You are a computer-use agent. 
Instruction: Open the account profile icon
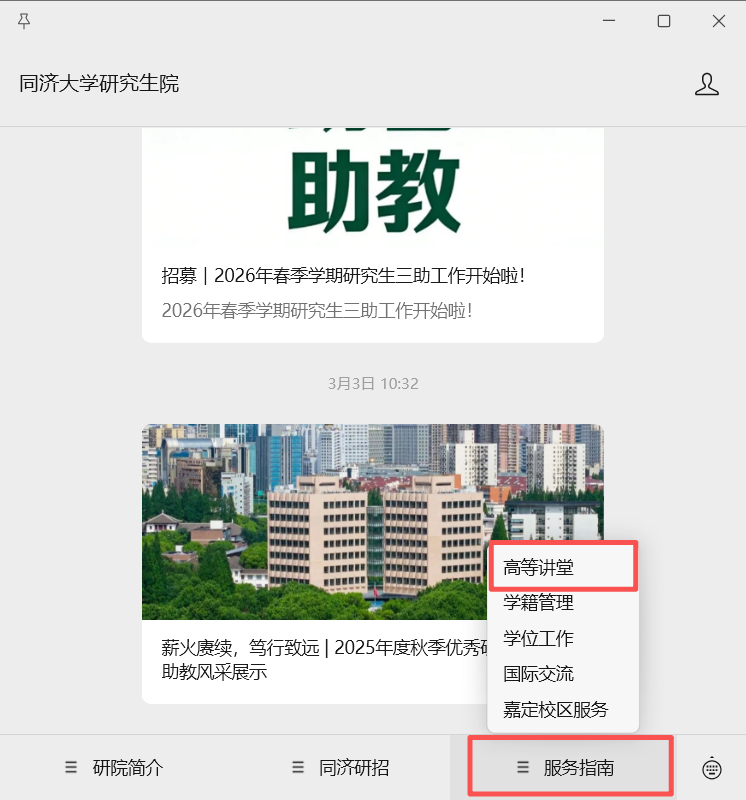coord(707,85)
